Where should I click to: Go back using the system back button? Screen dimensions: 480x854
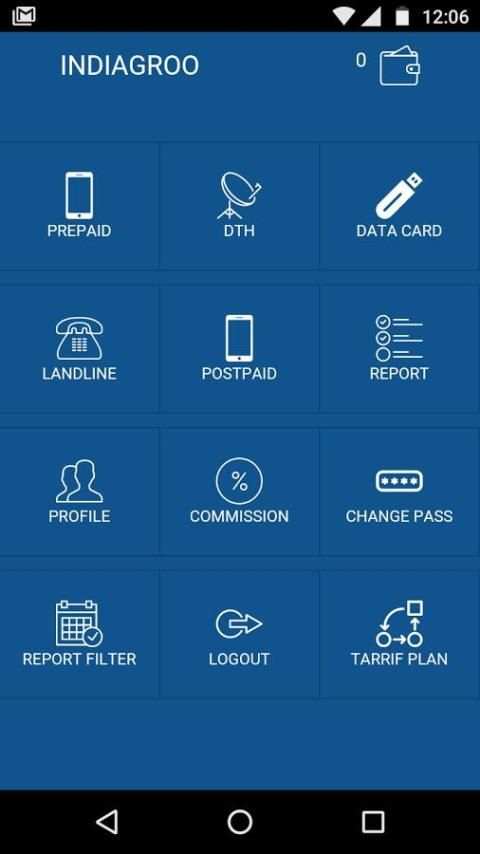[107, 821]
